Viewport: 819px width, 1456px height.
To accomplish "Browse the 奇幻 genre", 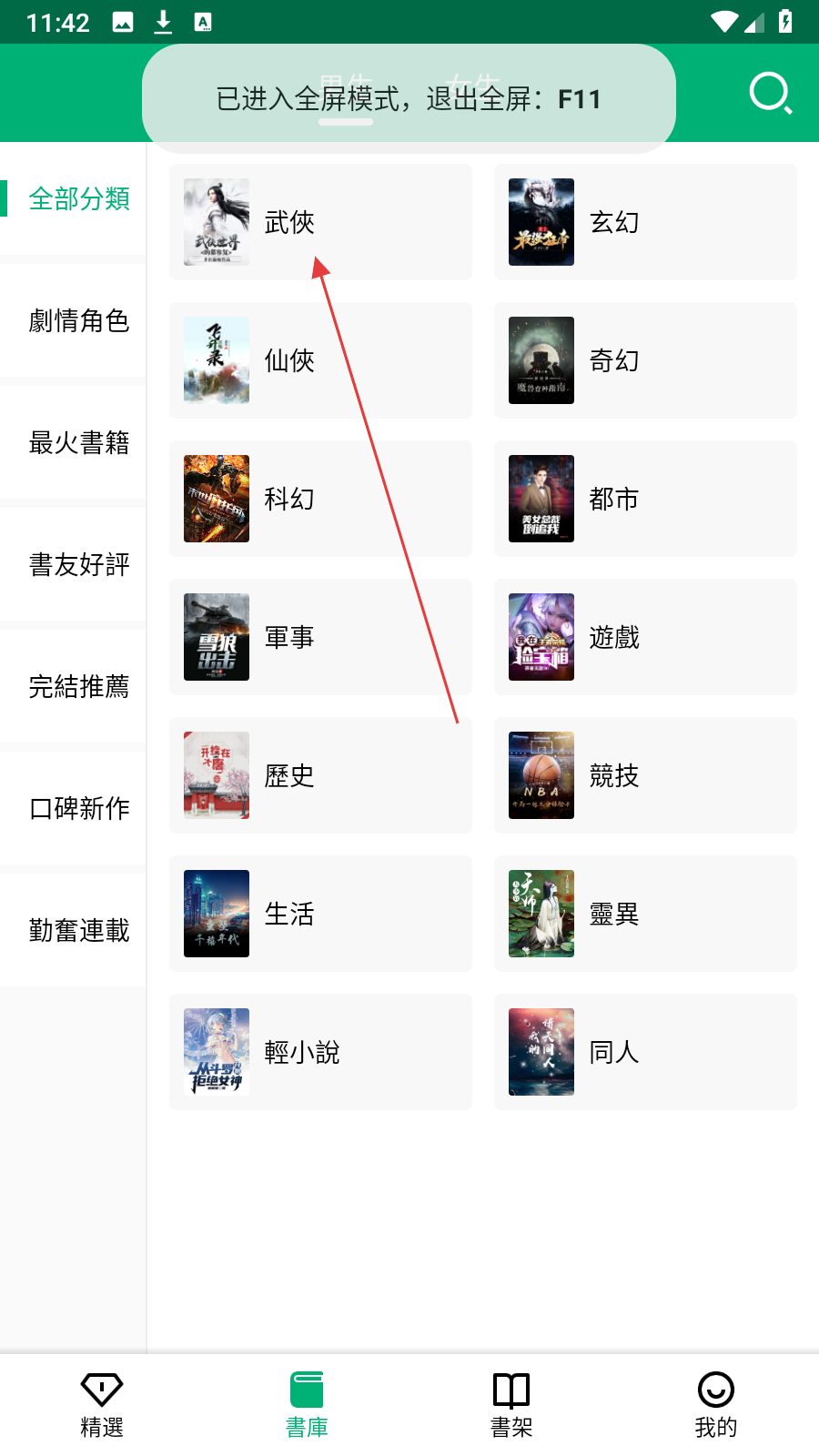I will (x=645, y=360).
